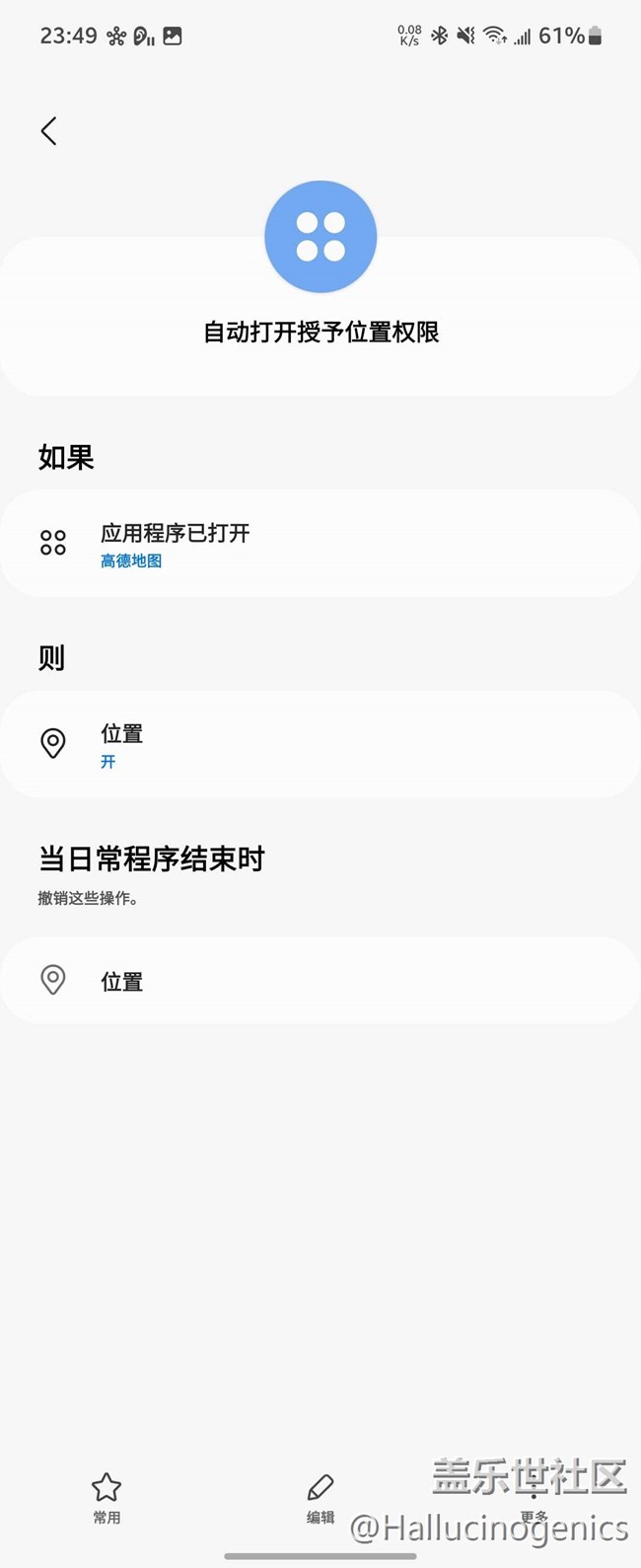Viewport: 641px width, 1568px height.
Task: Open the 更多 options menu
Action: point(534,1498)
